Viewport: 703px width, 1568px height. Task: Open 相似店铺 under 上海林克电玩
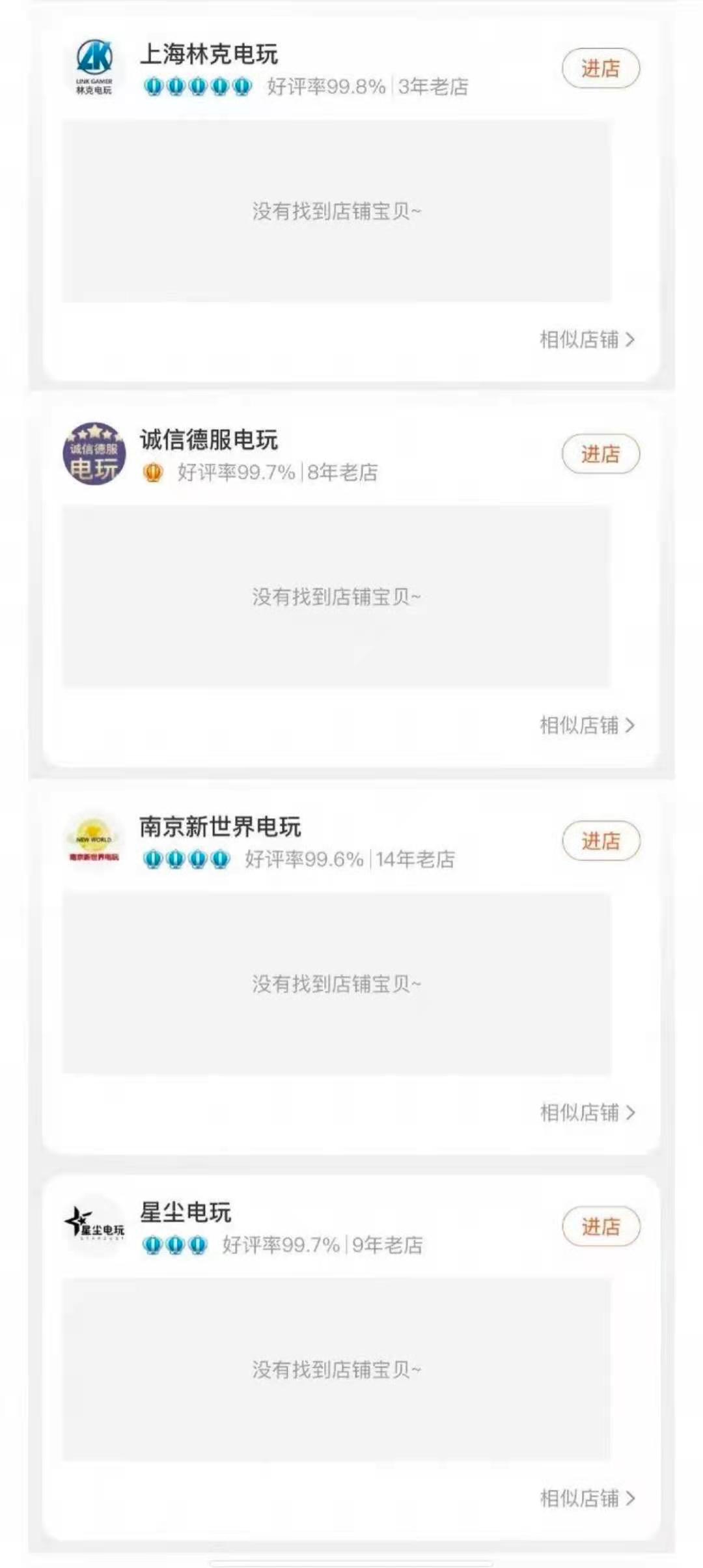coord(587,339)
